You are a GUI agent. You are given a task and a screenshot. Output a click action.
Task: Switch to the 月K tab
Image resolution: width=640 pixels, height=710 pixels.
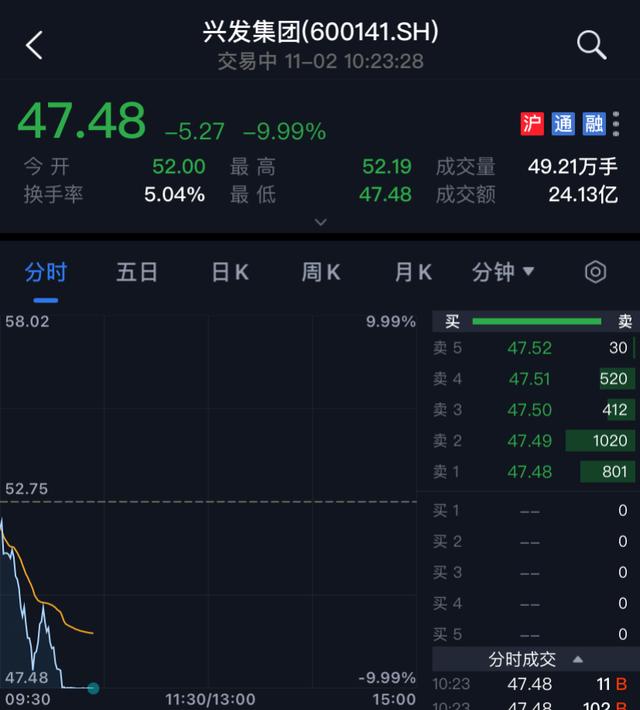[x=413, y=272]
